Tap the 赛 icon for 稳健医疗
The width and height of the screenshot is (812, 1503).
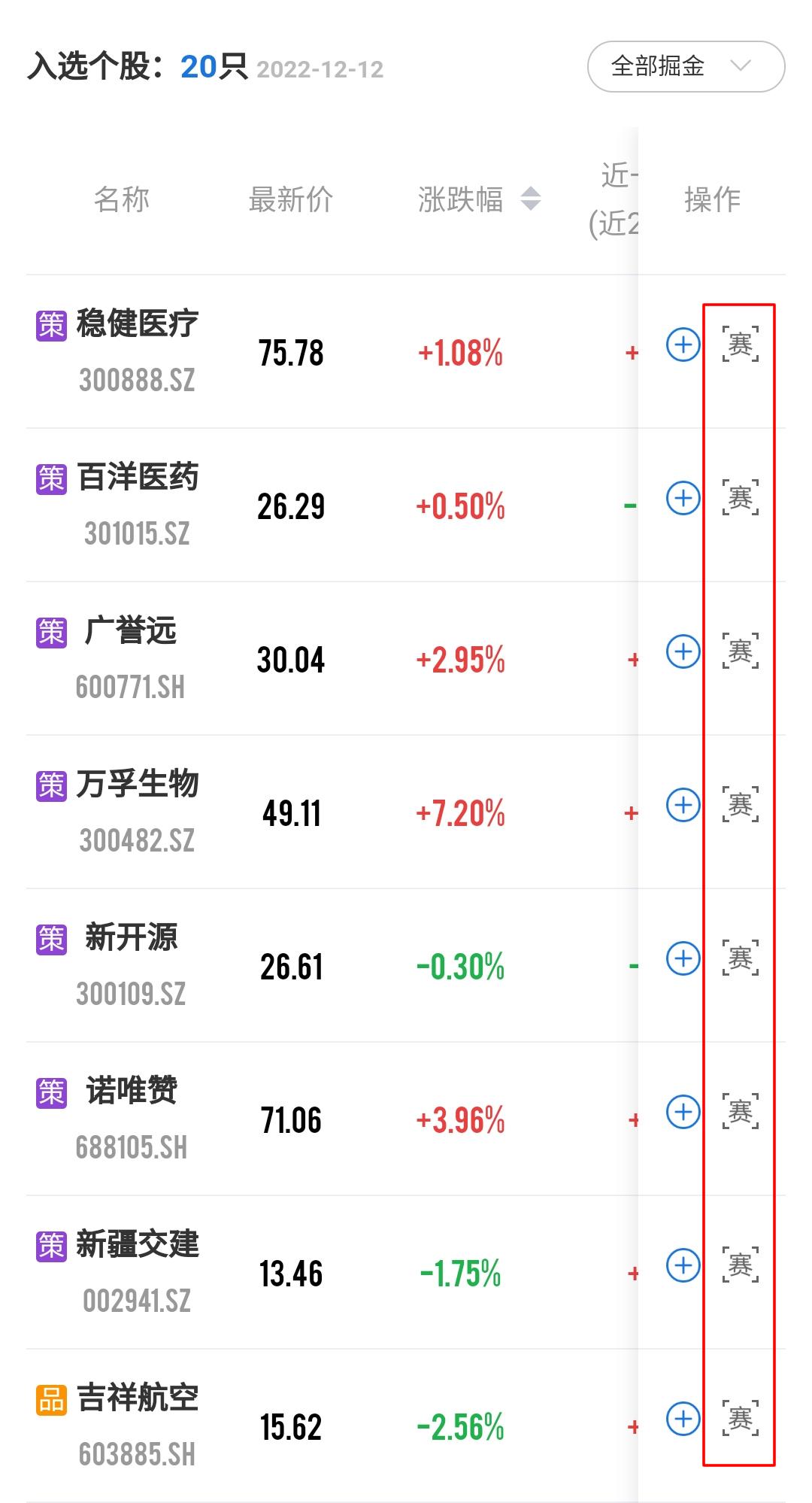(x=741, y=345)
